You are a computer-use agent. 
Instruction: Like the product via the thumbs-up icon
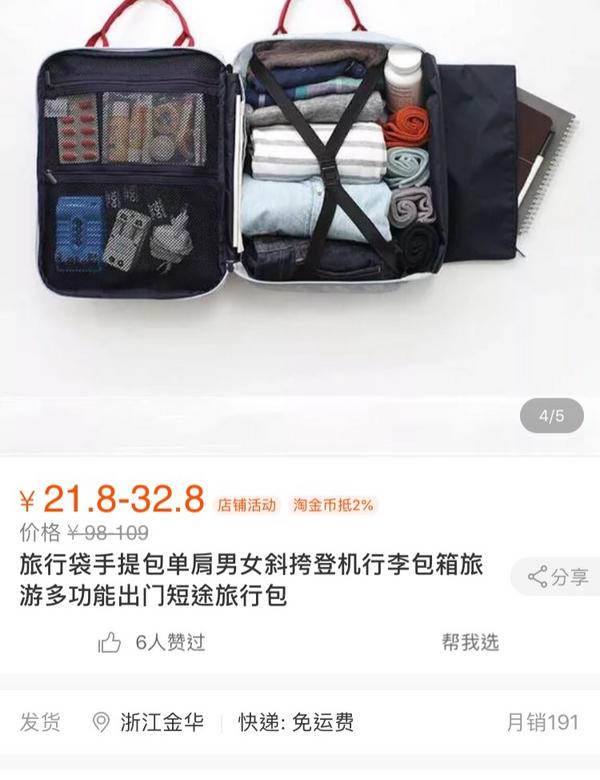coord(110,643)
